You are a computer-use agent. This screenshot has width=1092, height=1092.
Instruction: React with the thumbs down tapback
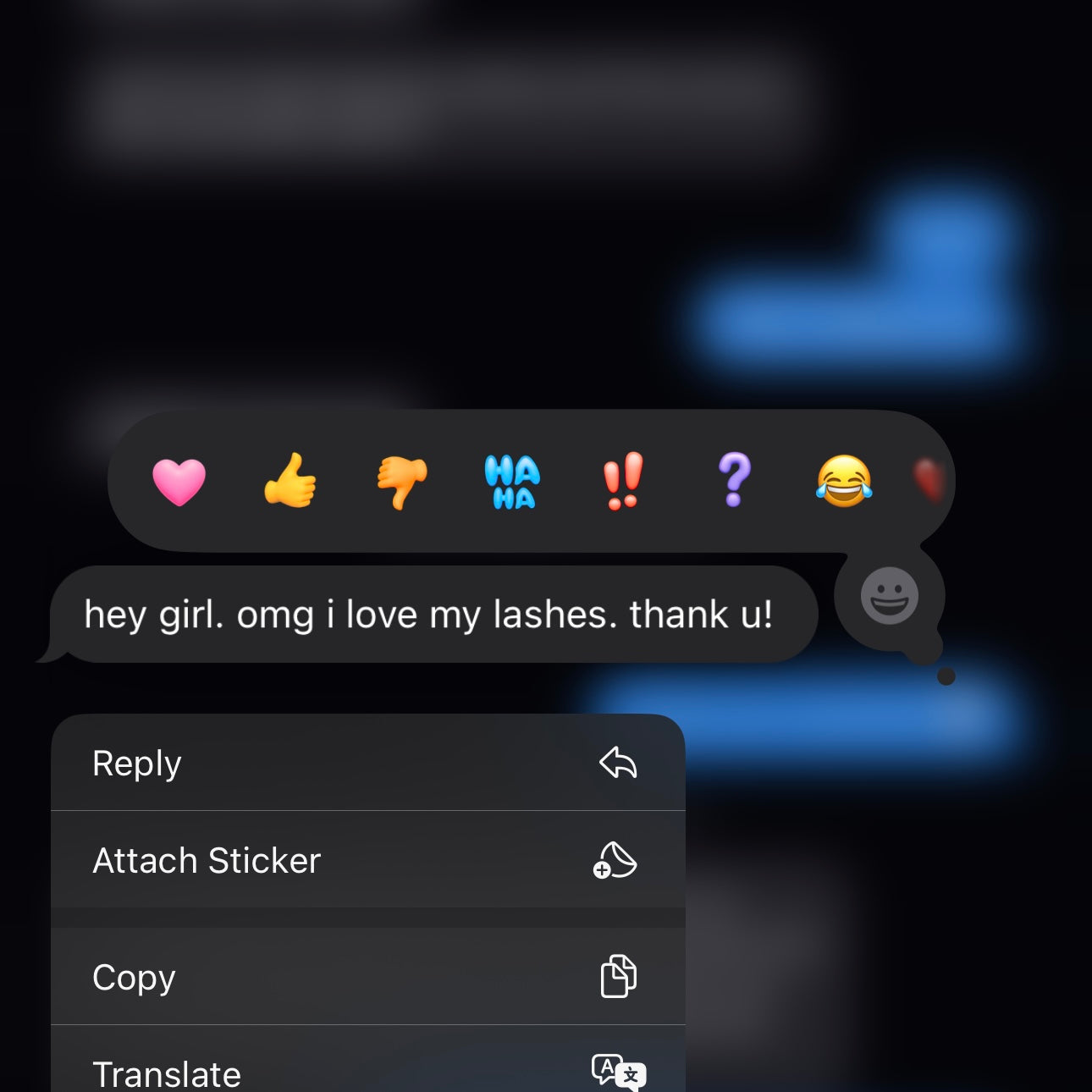click(401, 482)
